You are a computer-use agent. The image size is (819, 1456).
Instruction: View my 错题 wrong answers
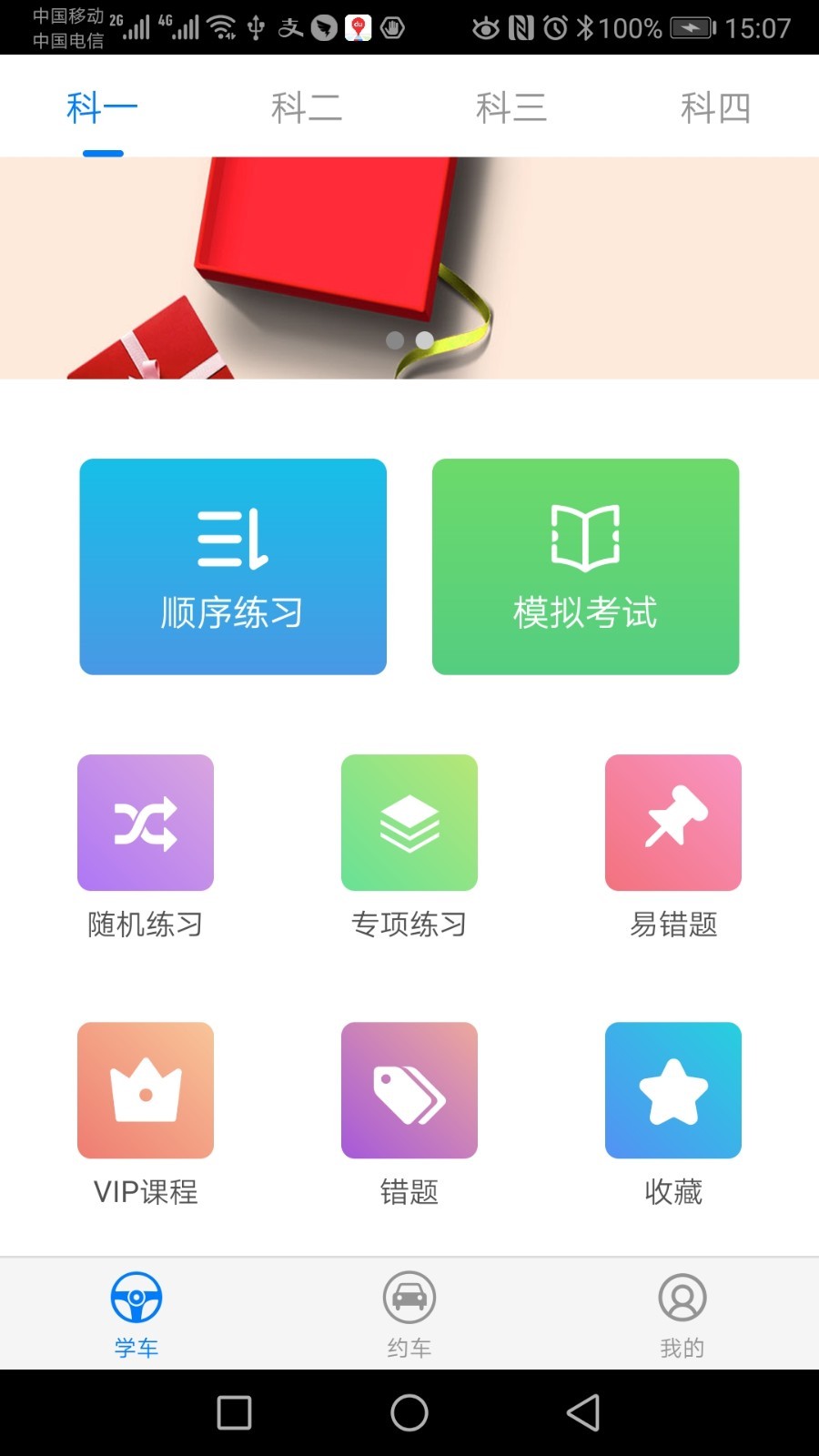409,1115
